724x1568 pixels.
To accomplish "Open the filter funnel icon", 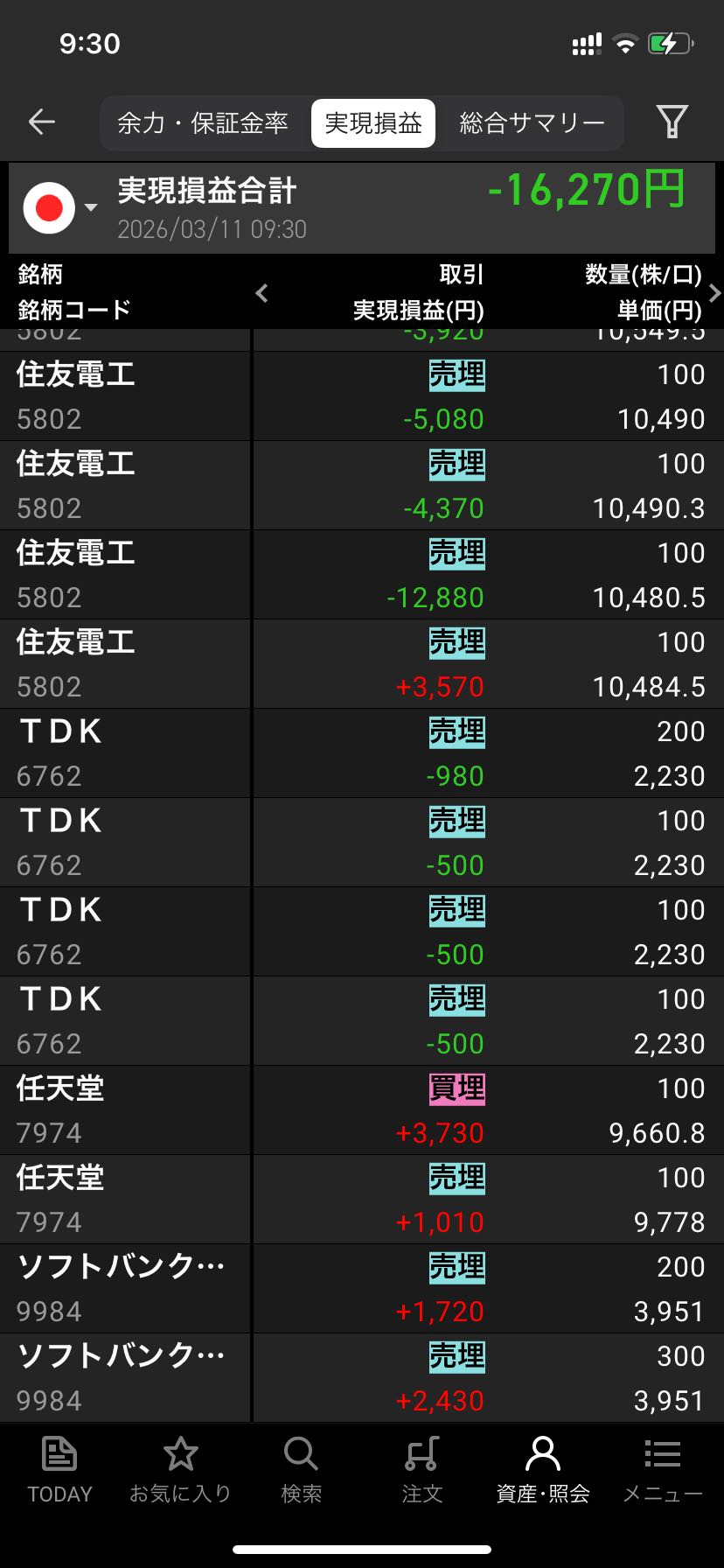I will pyautogui.click(x=672, y=122).
